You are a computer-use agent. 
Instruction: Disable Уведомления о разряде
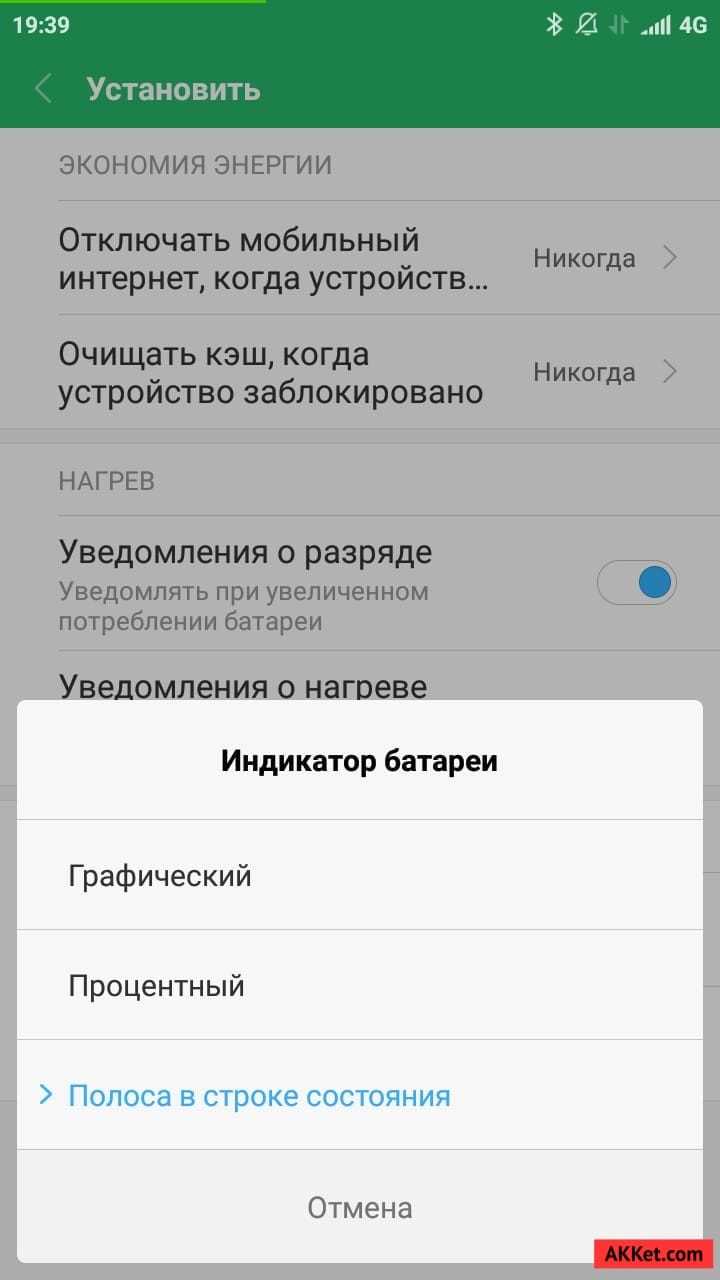(637, 581)
